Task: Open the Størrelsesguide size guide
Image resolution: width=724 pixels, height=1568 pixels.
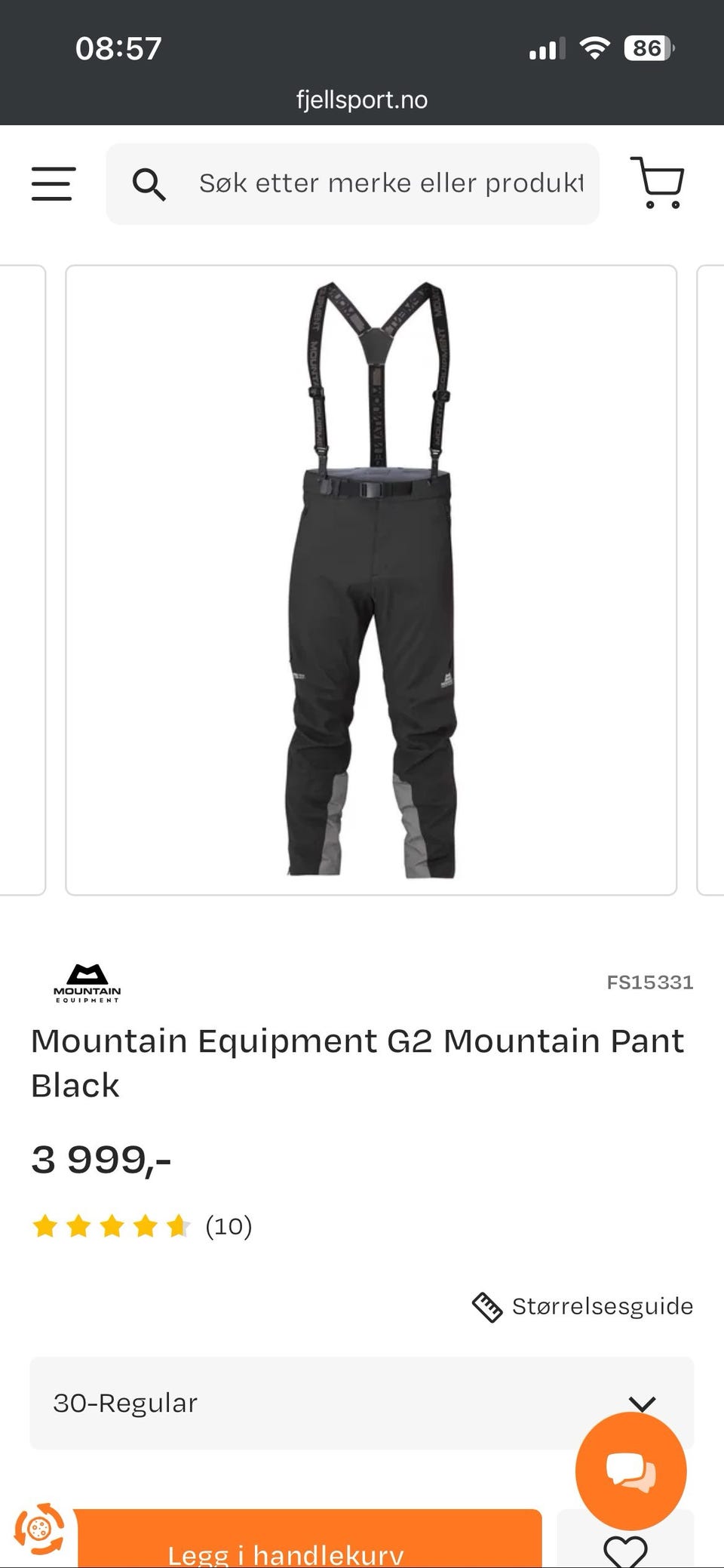Action: pos(582,1306)
